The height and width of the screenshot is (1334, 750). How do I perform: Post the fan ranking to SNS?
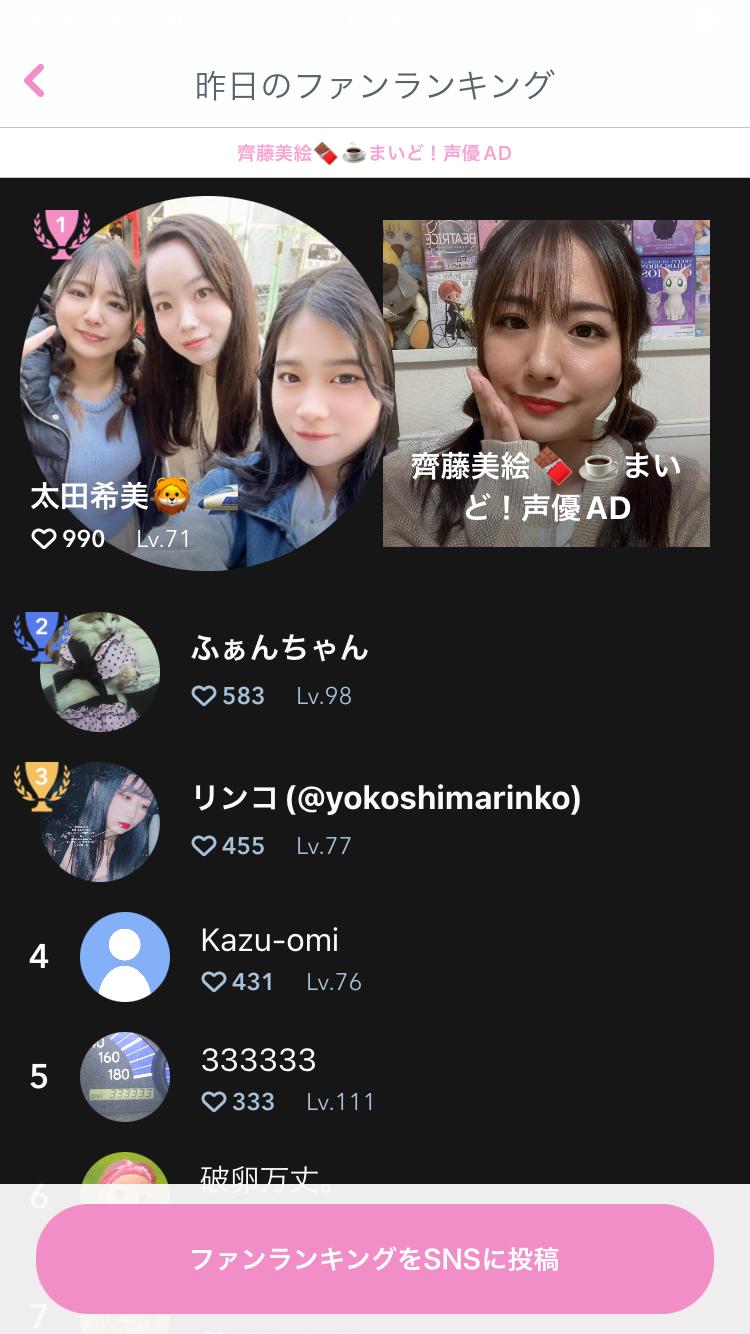pyautogui.click(x=375, y=1259)
